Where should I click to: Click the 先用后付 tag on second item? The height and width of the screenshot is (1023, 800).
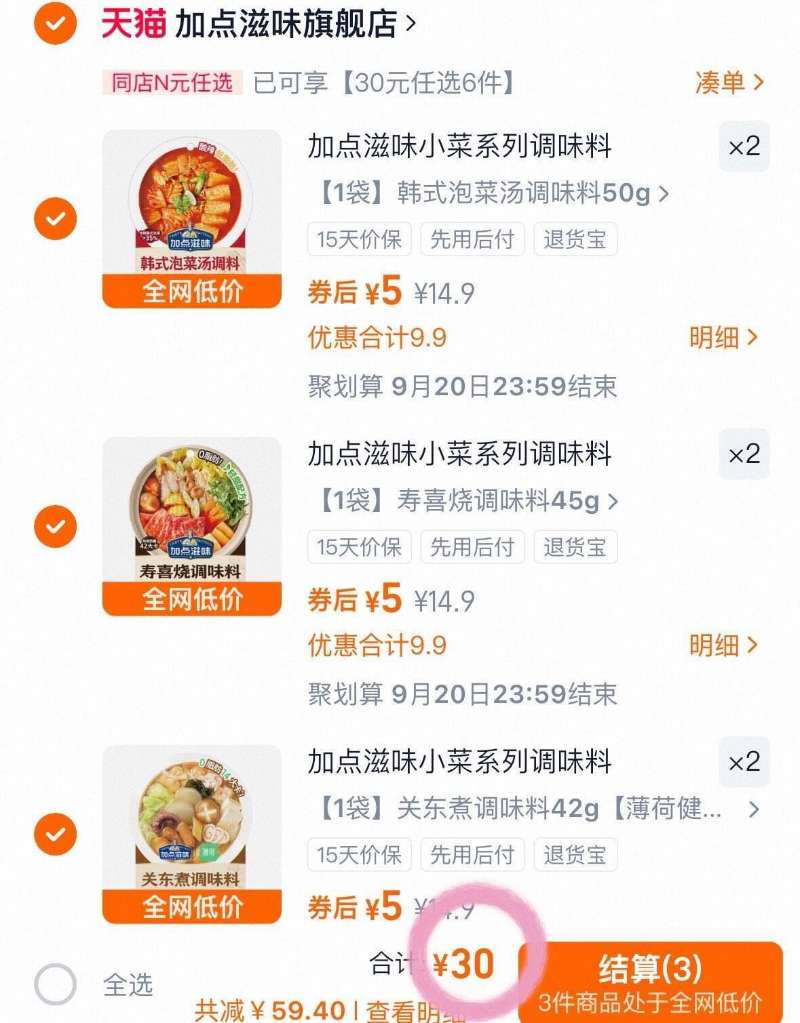[x=471, y=548]
